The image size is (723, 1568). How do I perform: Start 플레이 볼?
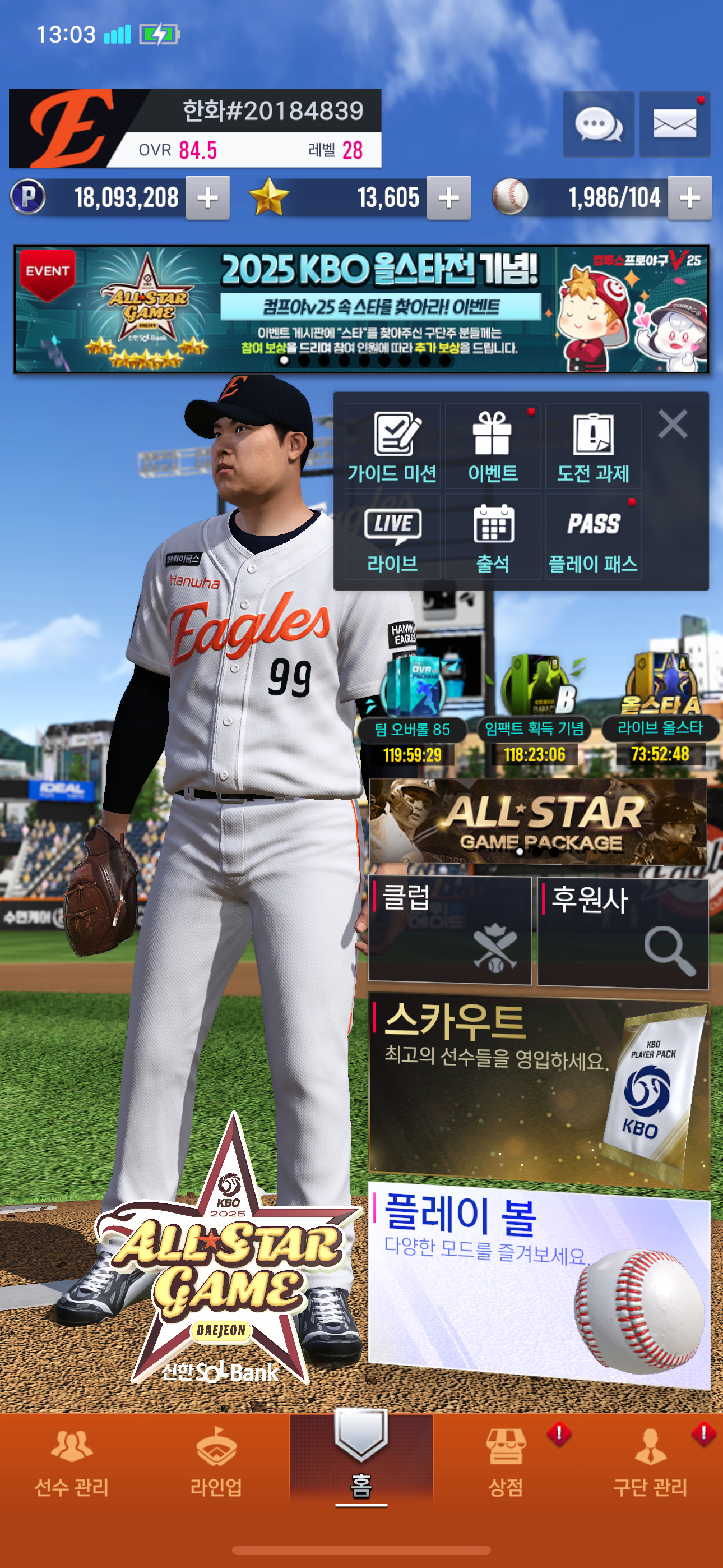(539, 1285)
